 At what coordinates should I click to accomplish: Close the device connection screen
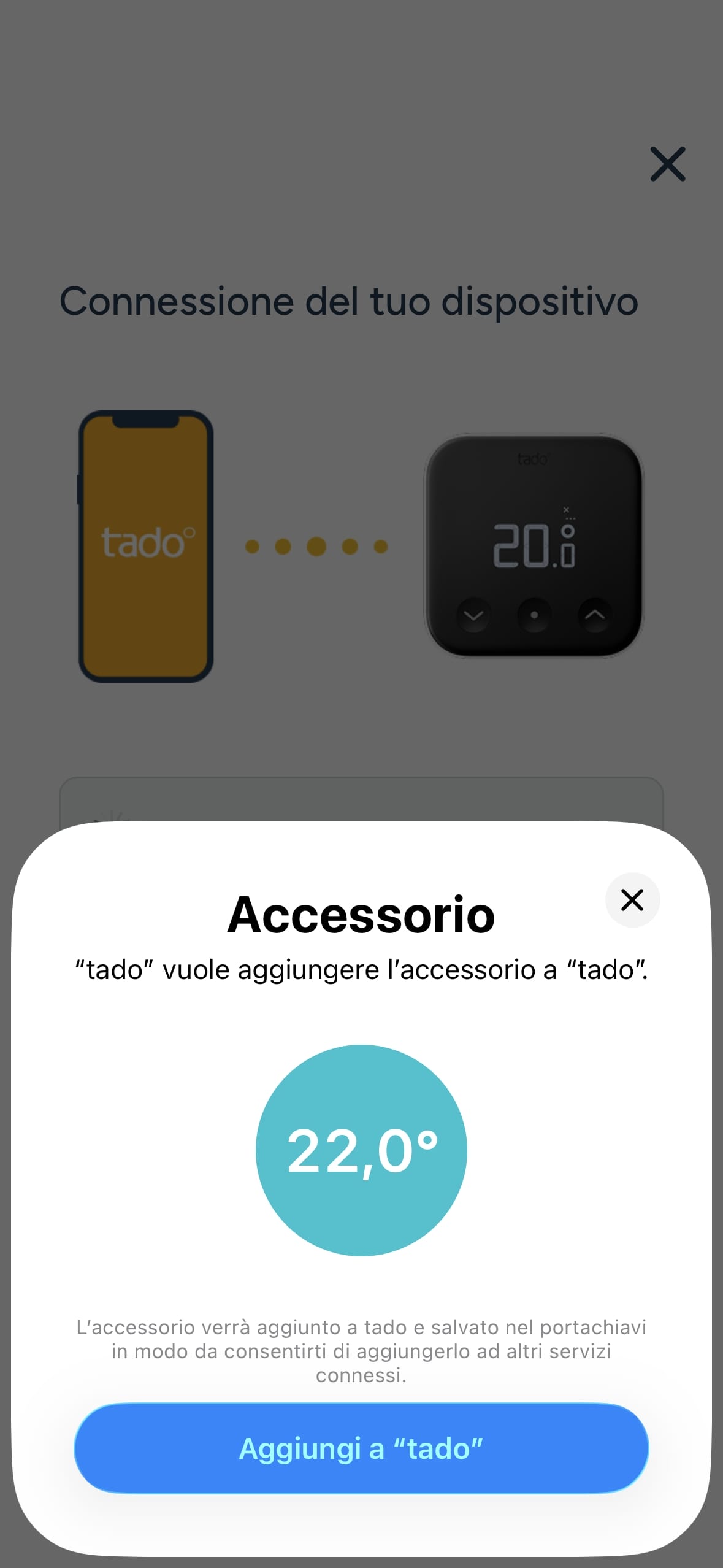pos(668,164)
